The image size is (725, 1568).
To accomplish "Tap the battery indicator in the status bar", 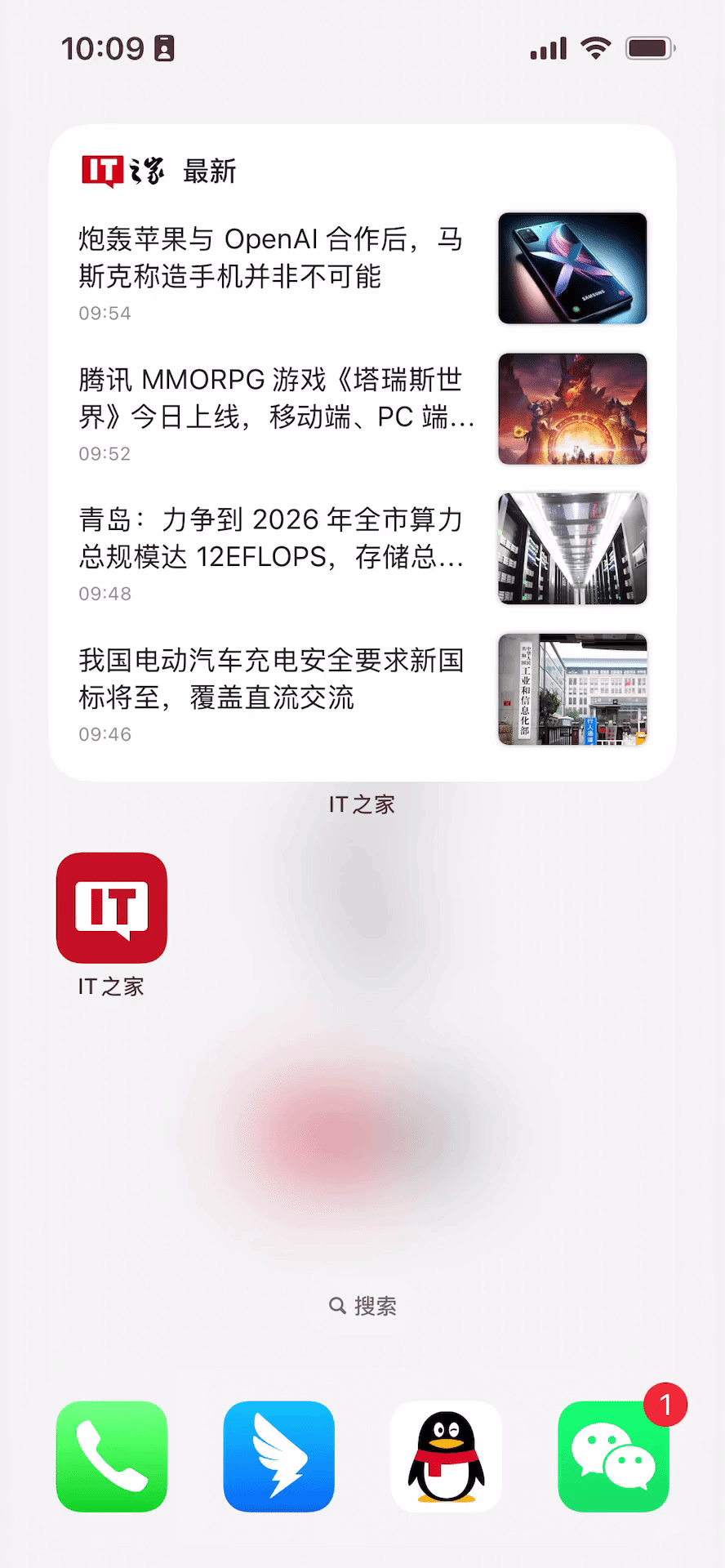I will click(x=649, y=48).
